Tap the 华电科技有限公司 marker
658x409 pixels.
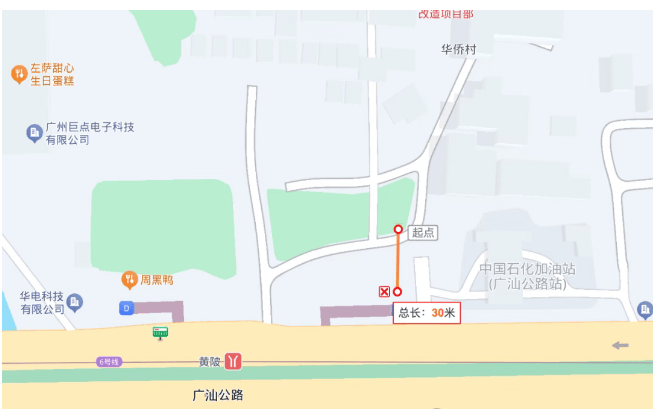point(76,302)
